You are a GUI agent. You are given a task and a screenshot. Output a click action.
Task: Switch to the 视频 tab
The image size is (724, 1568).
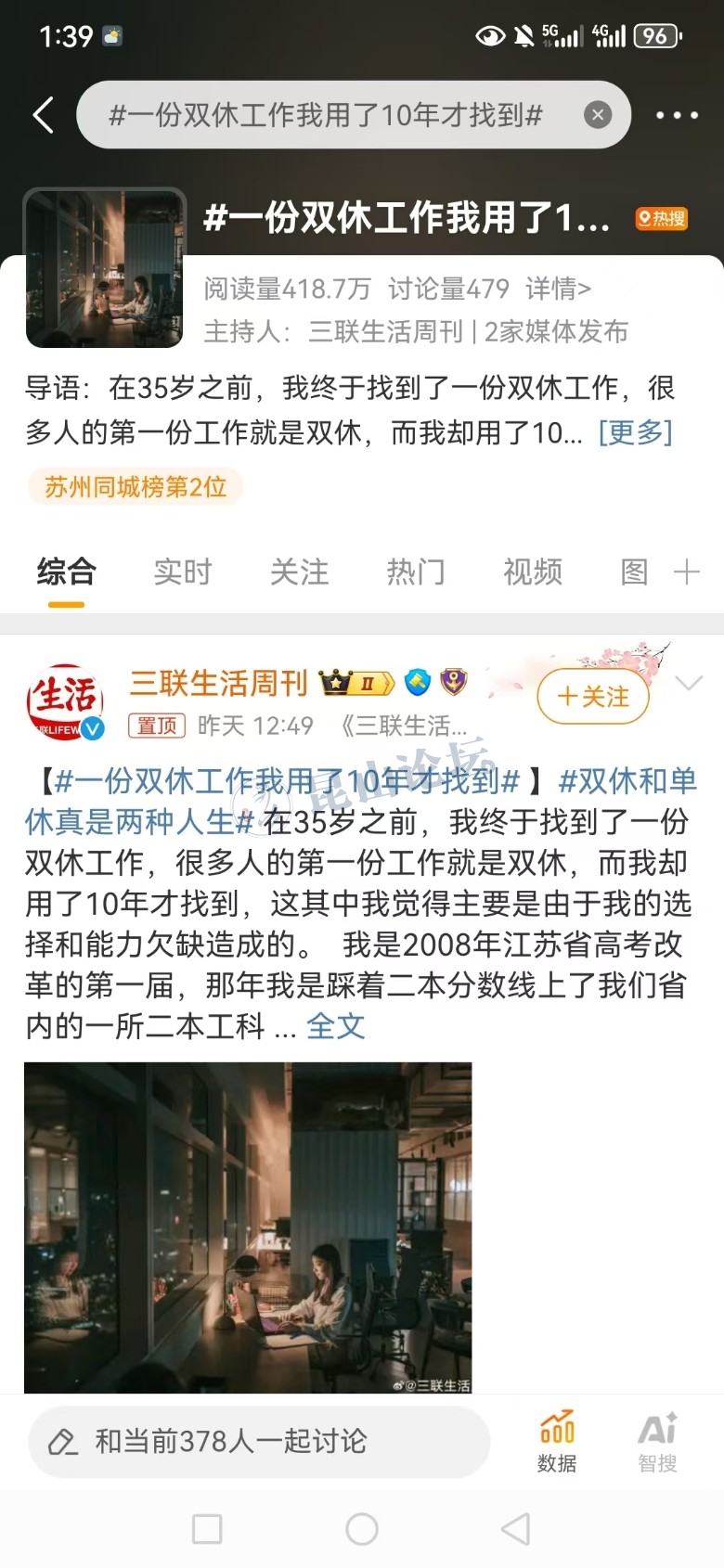(x=533, y=572)
